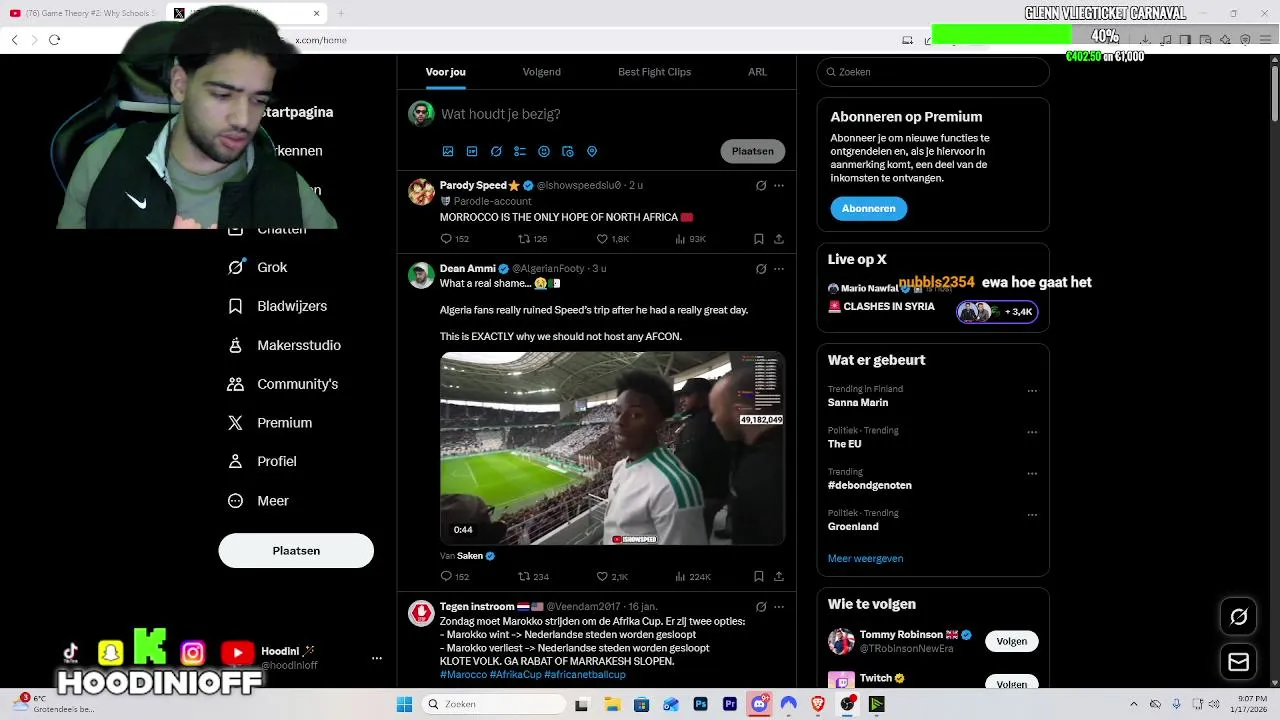The image size is (1280, 720).
Task: Play Dean Ammi's stadium video
Action: pyautogui.click(x=612, y=448)
